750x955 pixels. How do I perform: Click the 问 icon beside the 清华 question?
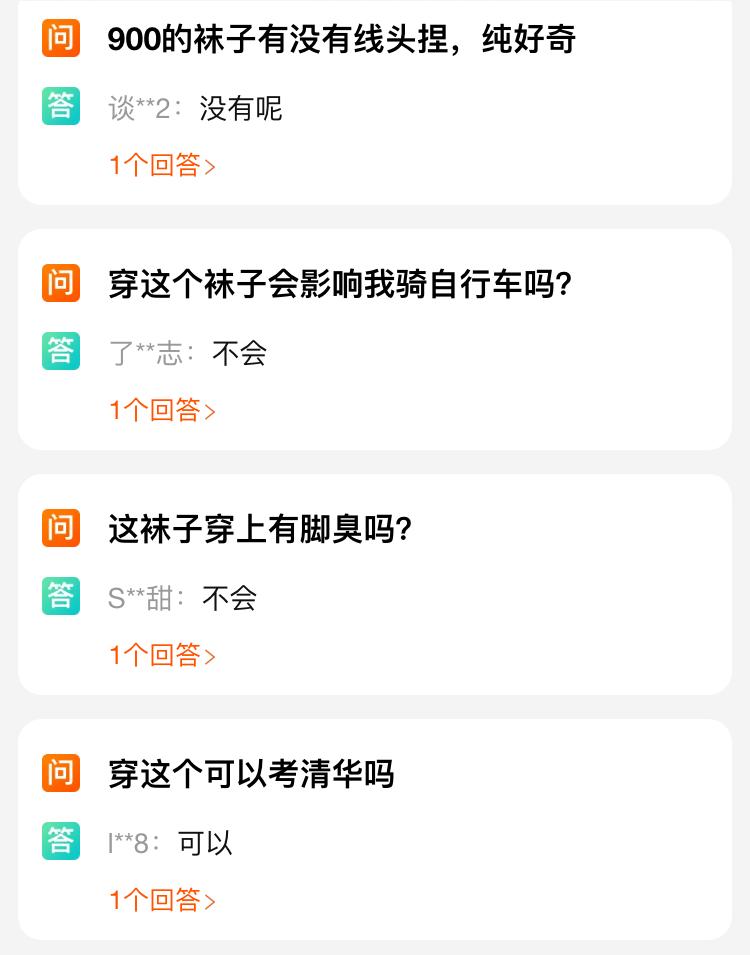(60, 773)
